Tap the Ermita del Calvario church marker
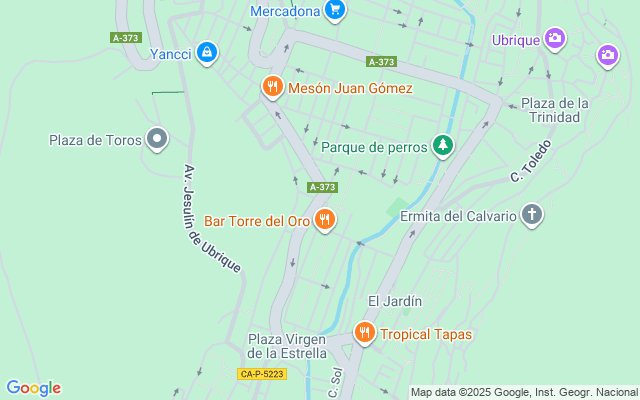 click(532, 215)
